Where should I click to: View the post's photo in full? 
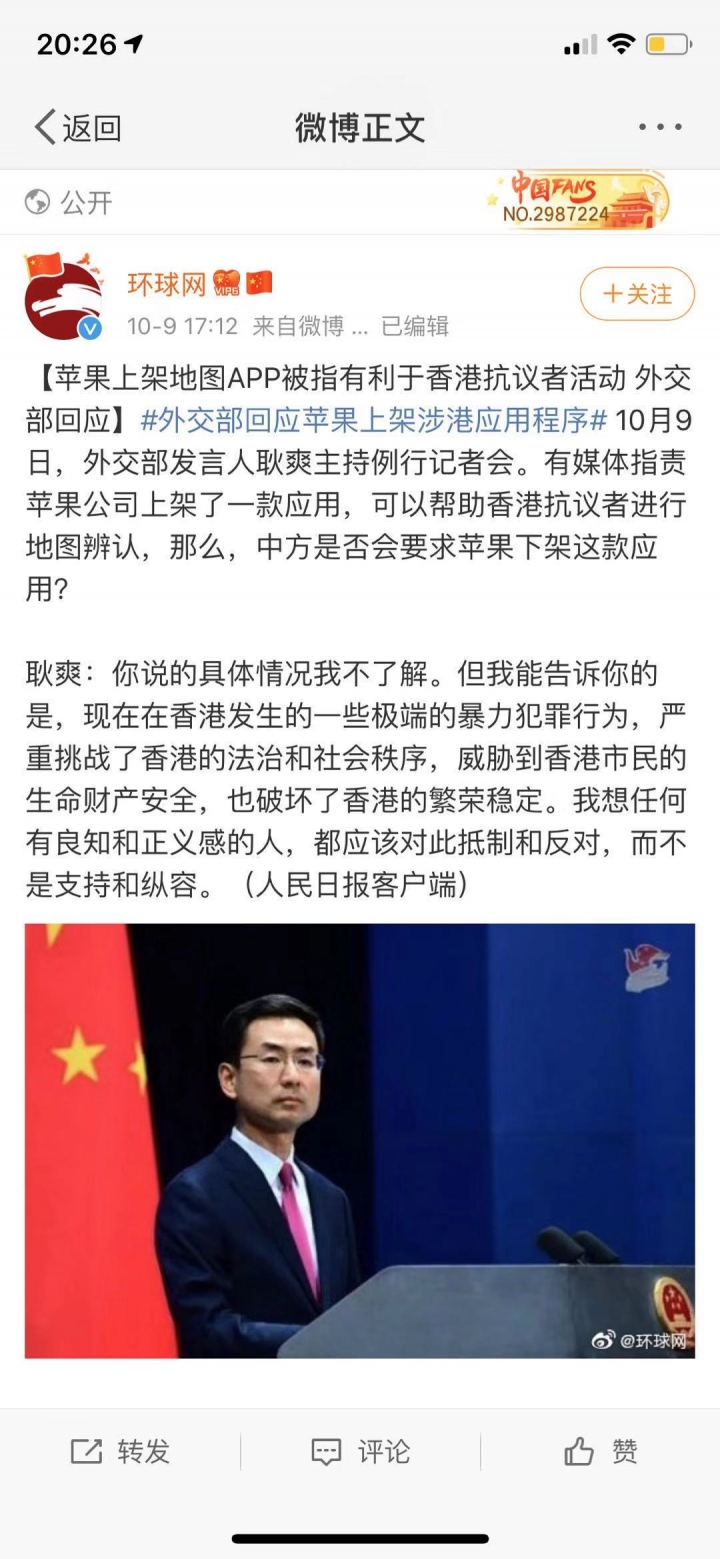click(x=360, y=1141)
